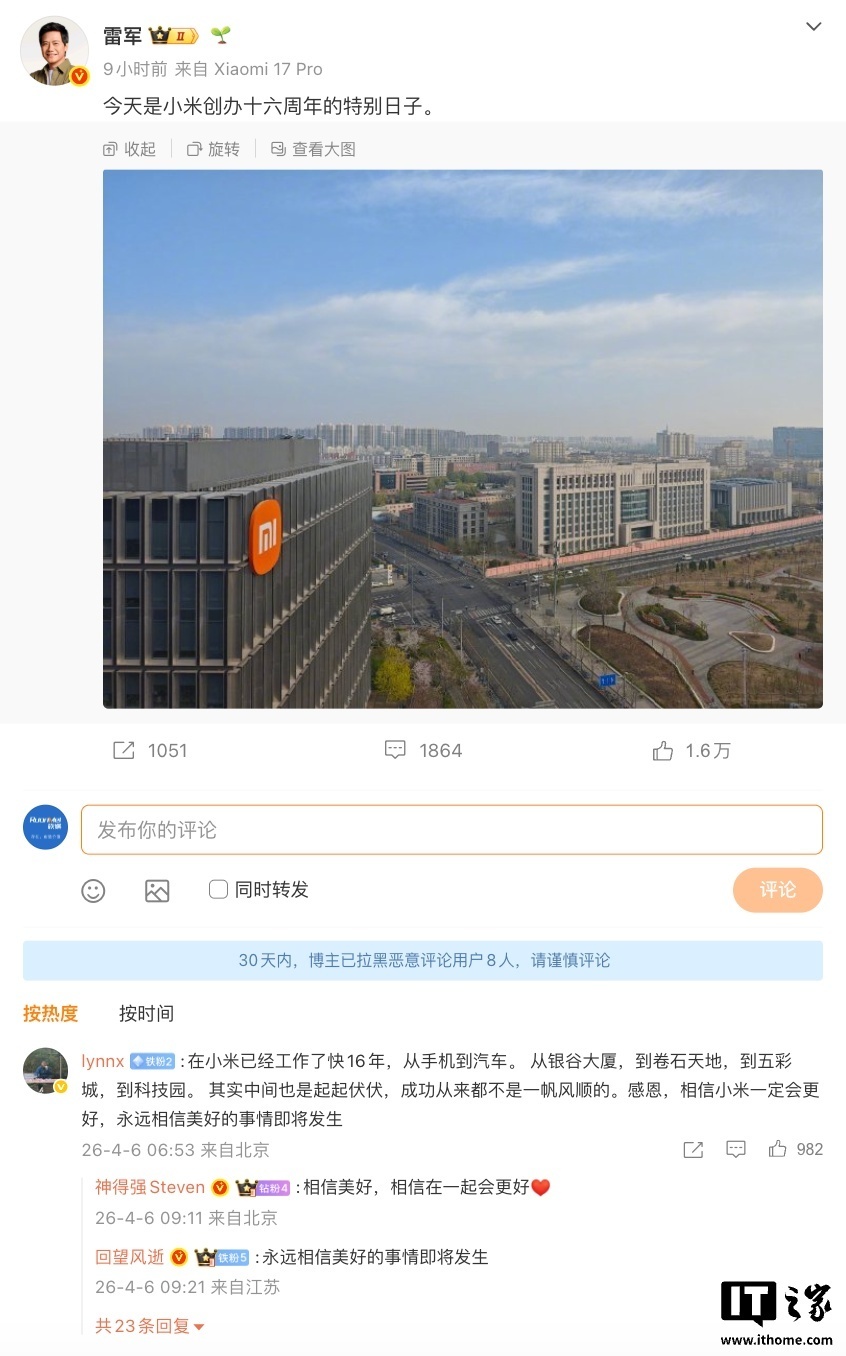Image resolution: width=846 pixels, height=1356 pixels.
Task: Enable the 同时转发 repost-while-commenting checkbox
Action: (218, 888)
